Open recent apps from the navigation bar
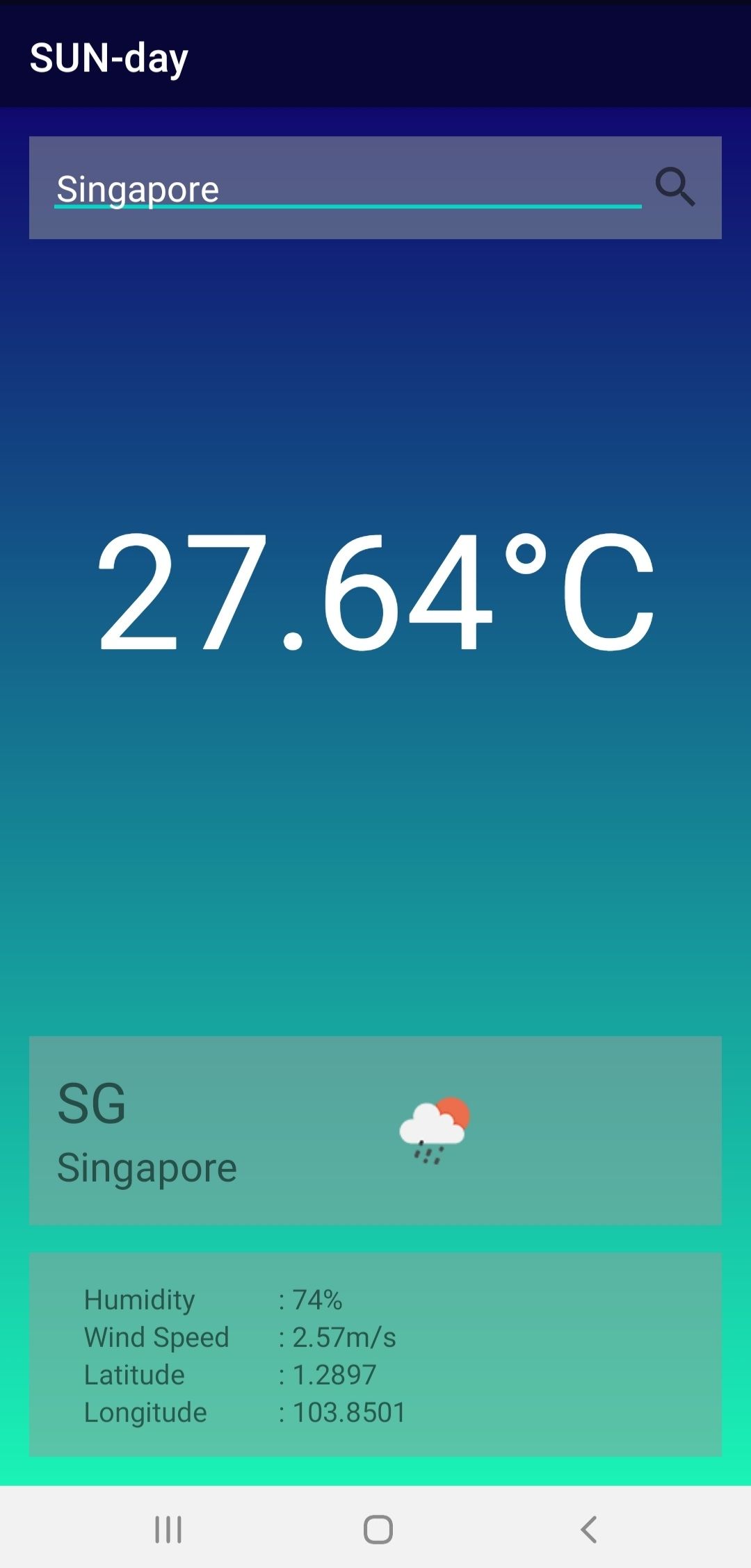Viewport: 751px width, 1568px height. tap(168, 1529)
